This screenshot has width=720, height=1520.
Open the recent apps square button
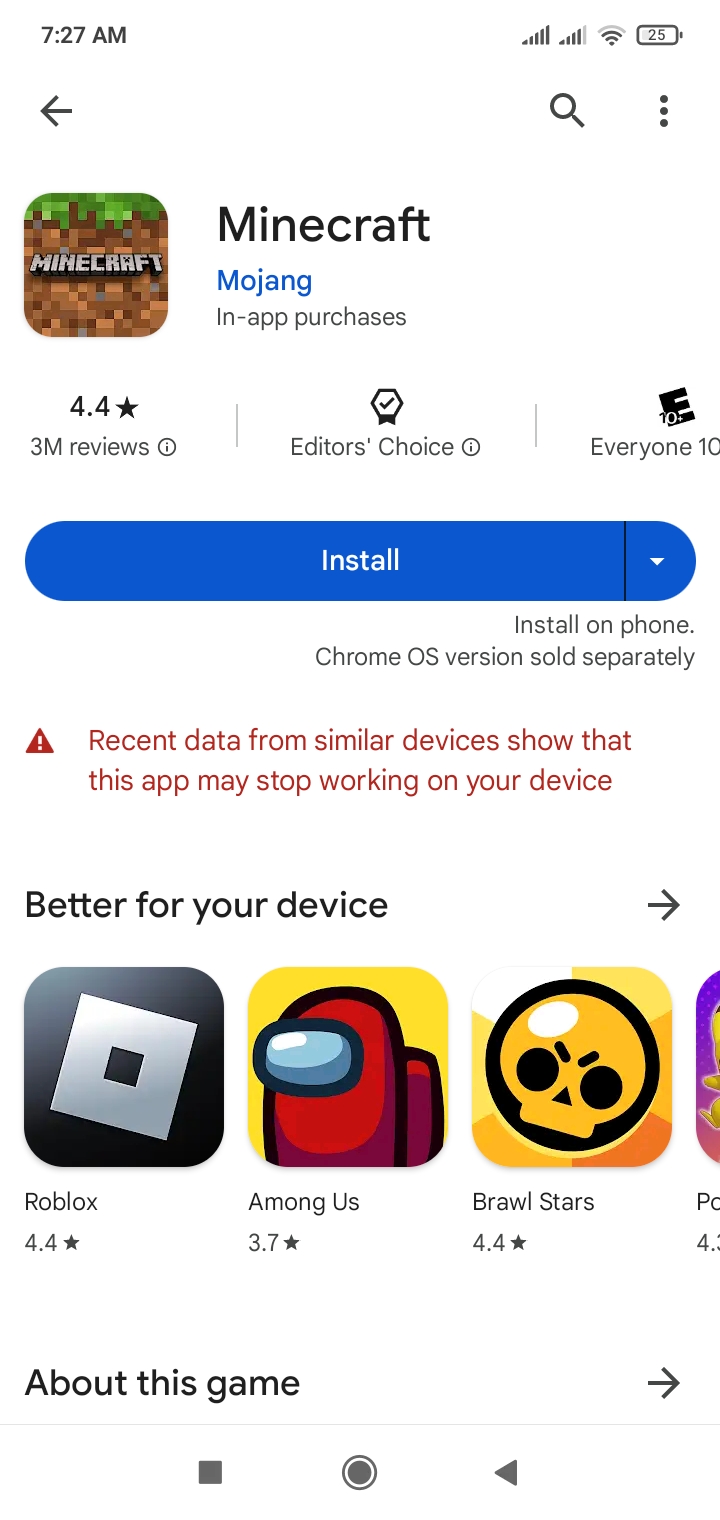click(x=210, y=1472)
